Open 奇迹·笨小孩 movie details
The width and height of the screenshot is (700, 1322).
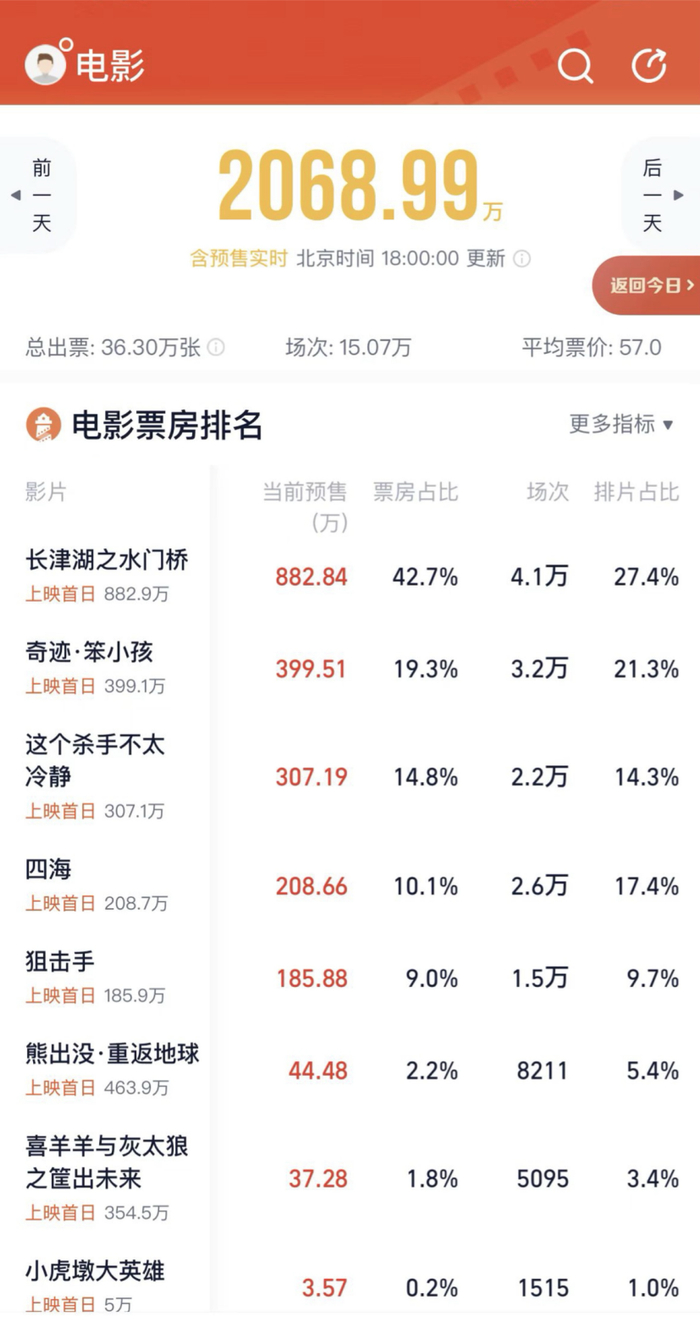[x=90, y=653]
